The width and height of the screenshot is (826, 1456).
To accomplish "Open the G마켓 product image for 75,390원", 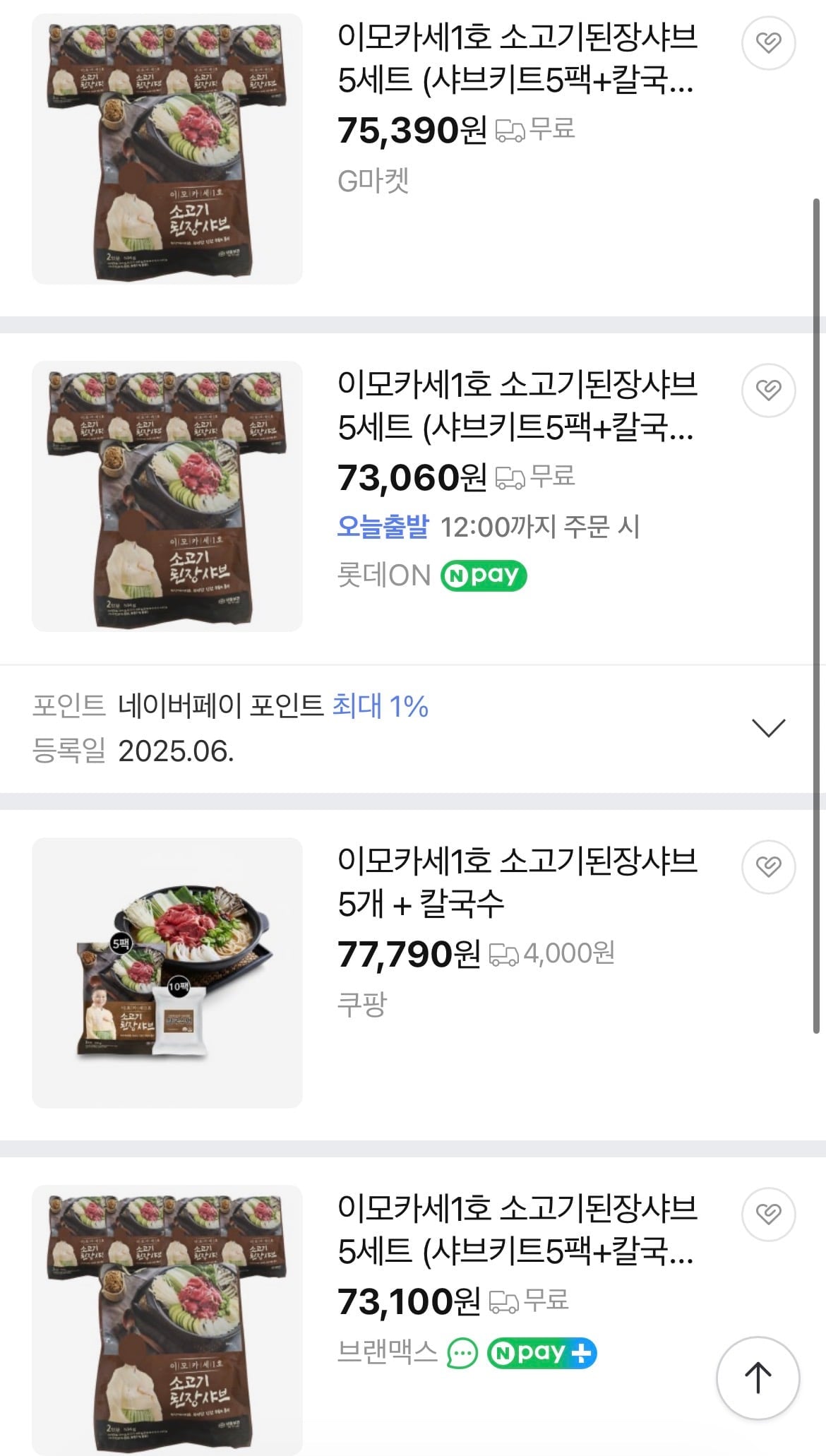I will (x=167, y=149).
